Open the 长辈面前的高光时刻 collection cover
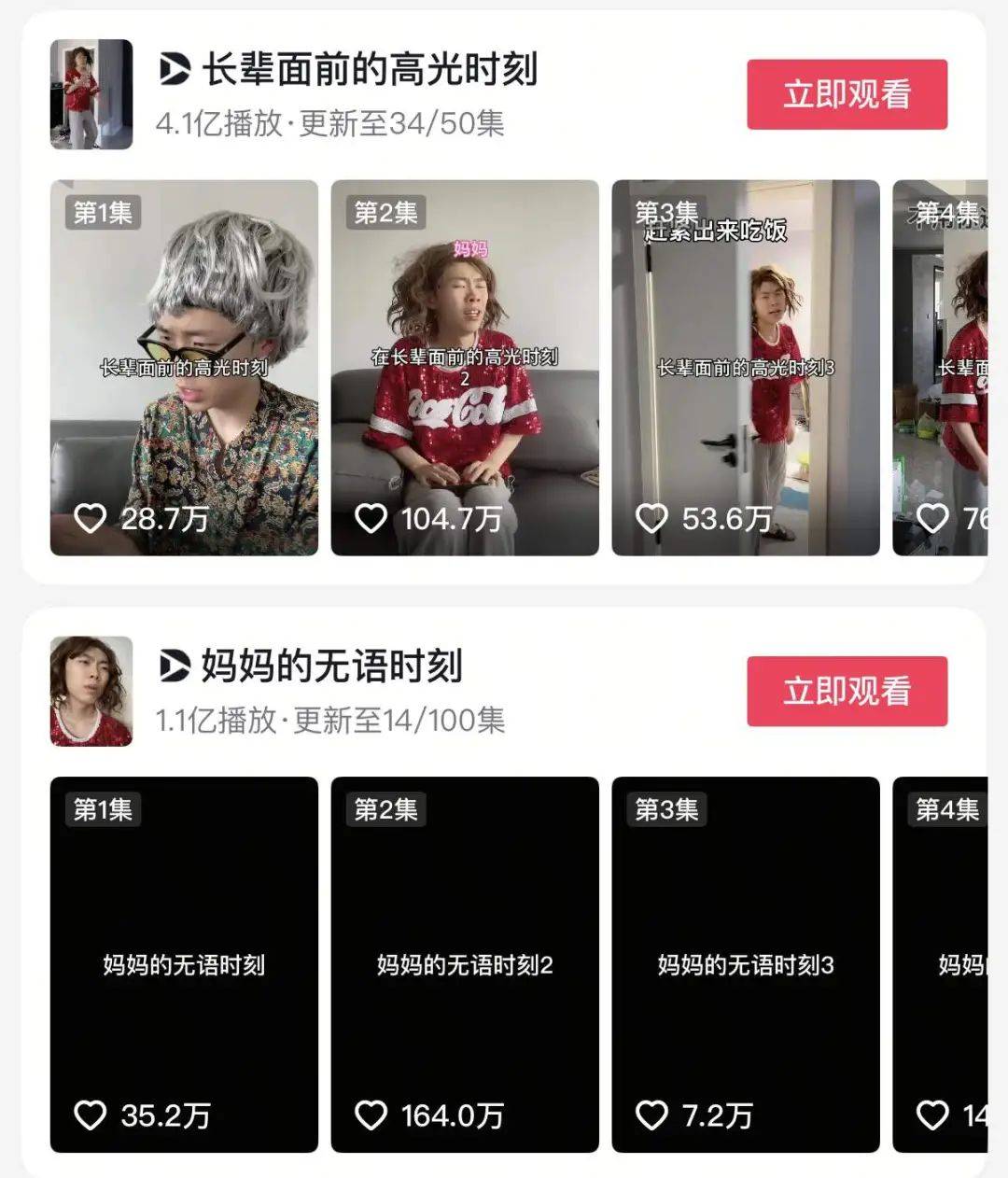1008x1178 pixels. [91, 94]
